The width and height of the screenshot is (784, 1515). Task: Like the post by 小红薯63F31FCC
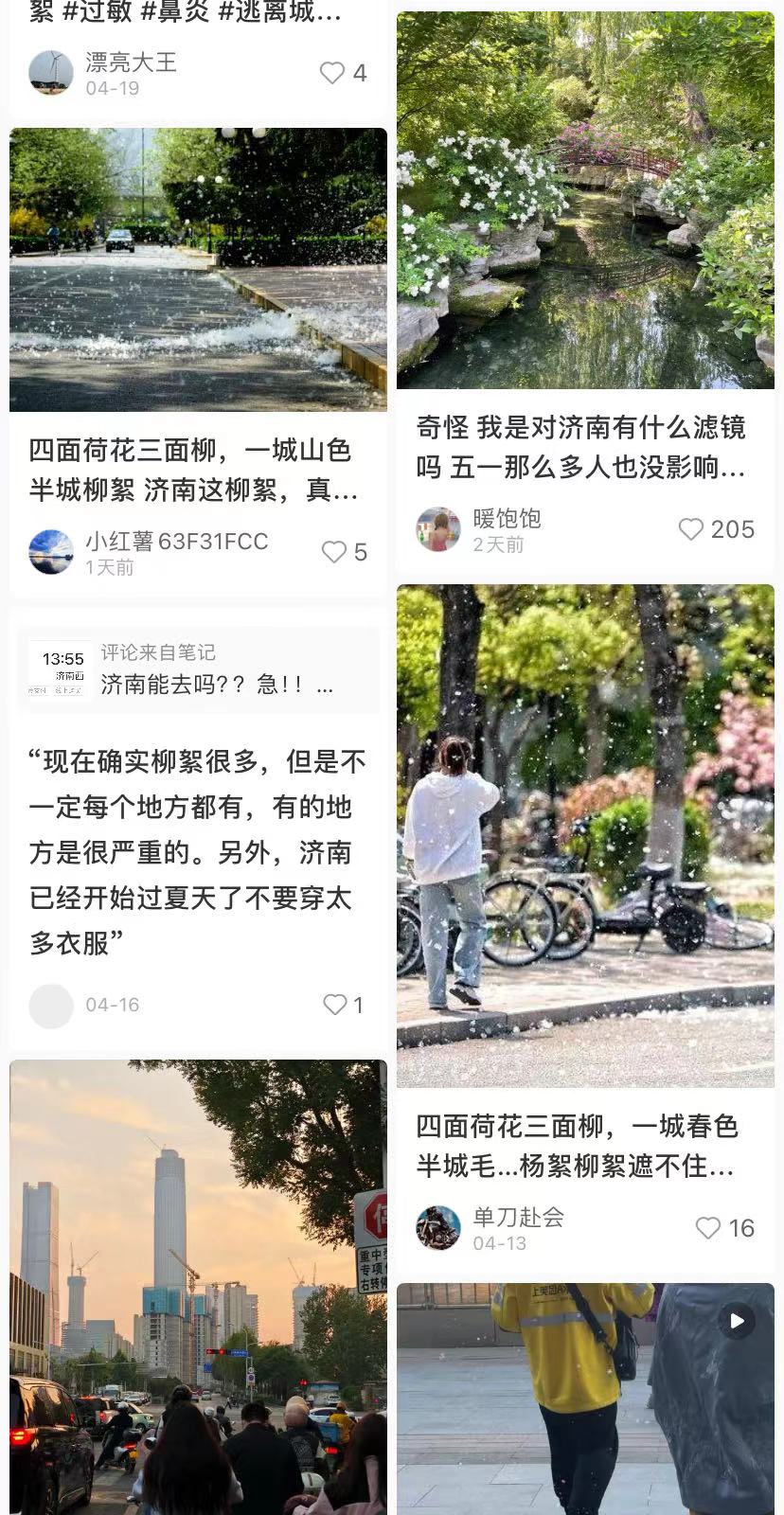(x=334, y=552)
